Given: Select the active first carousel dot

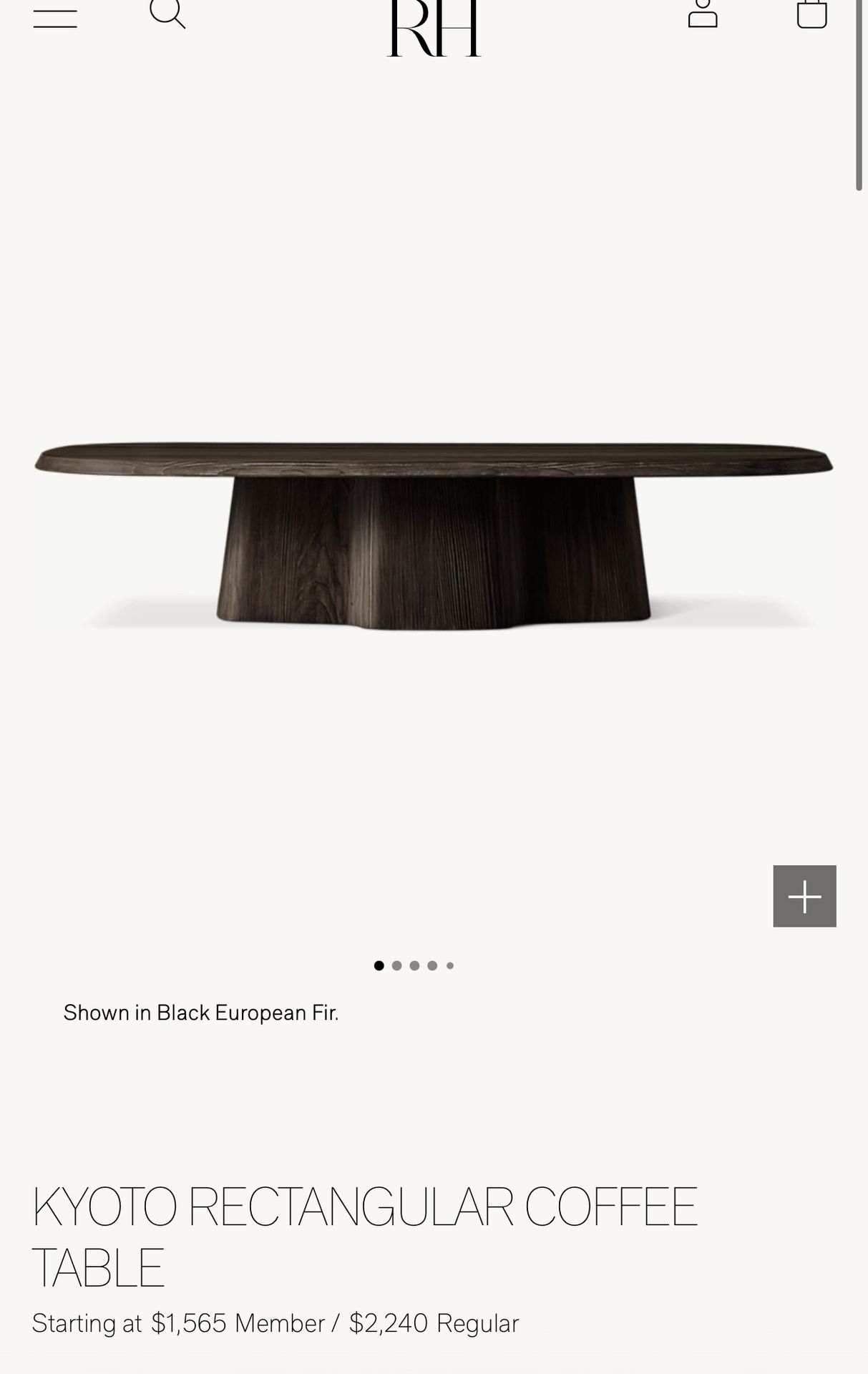Looking at the screenshot, I should 378,965.
